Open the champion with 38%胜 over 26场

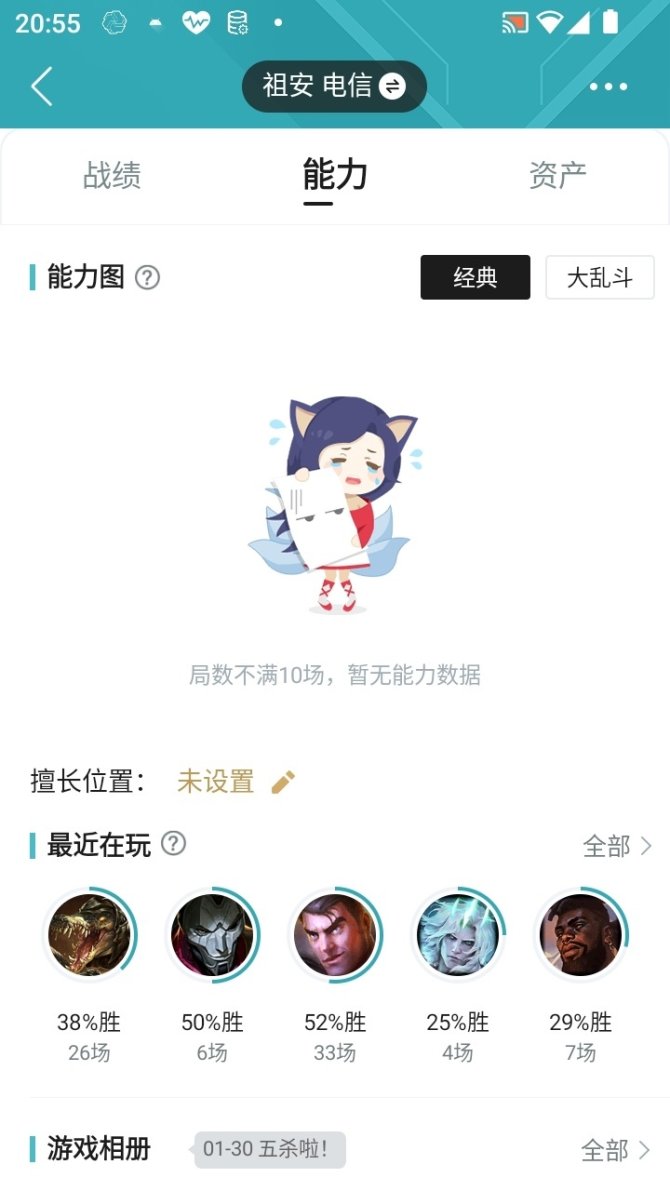(x=89, y=936)
